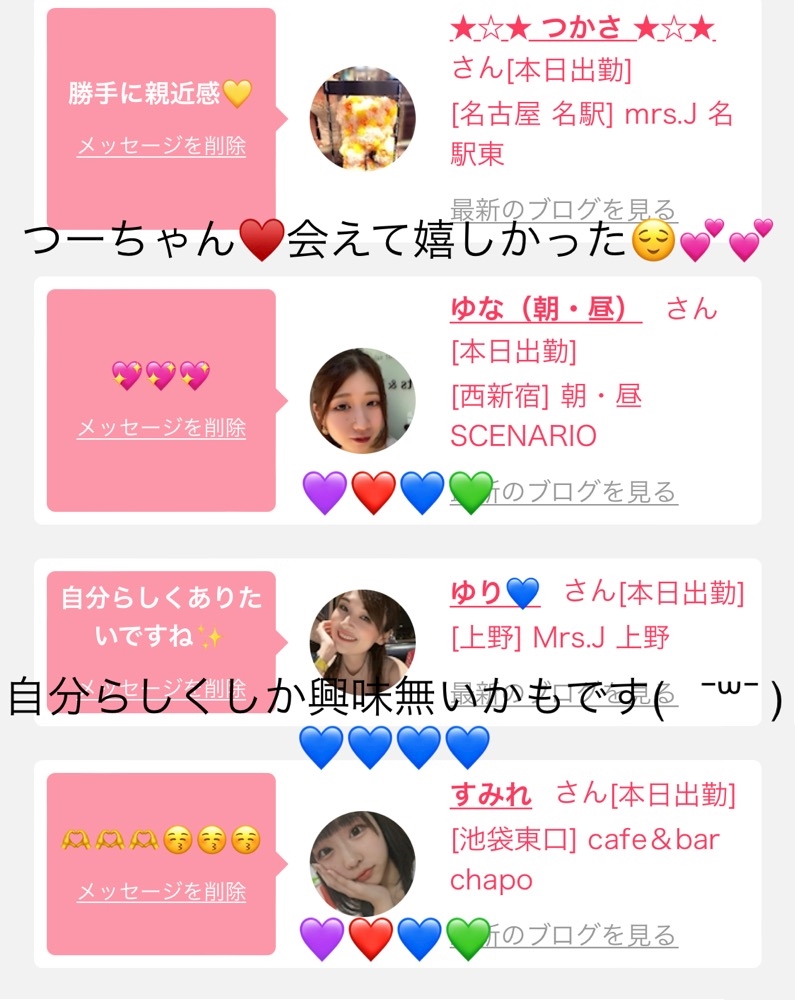Open the ゆり💙 profile link
This screenshot has width=795, height=1000.
(x=495, y=592)
